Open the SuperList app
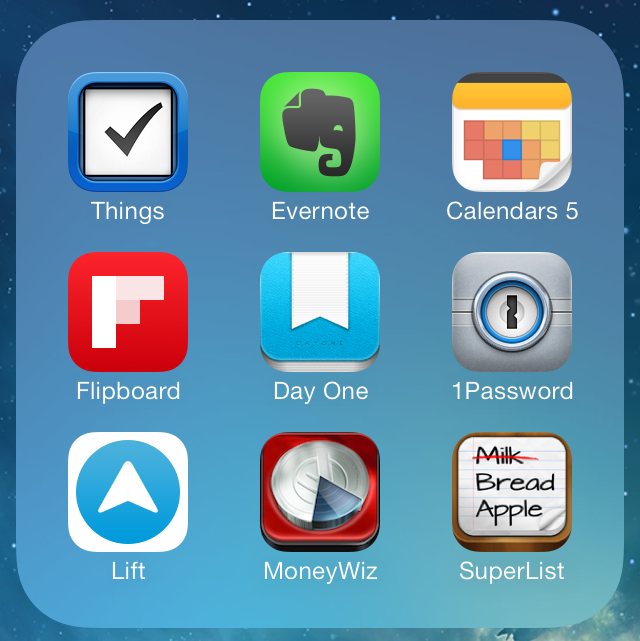This screenshot has width=640, height=641. pyautogui.click(x=512, y=492)
